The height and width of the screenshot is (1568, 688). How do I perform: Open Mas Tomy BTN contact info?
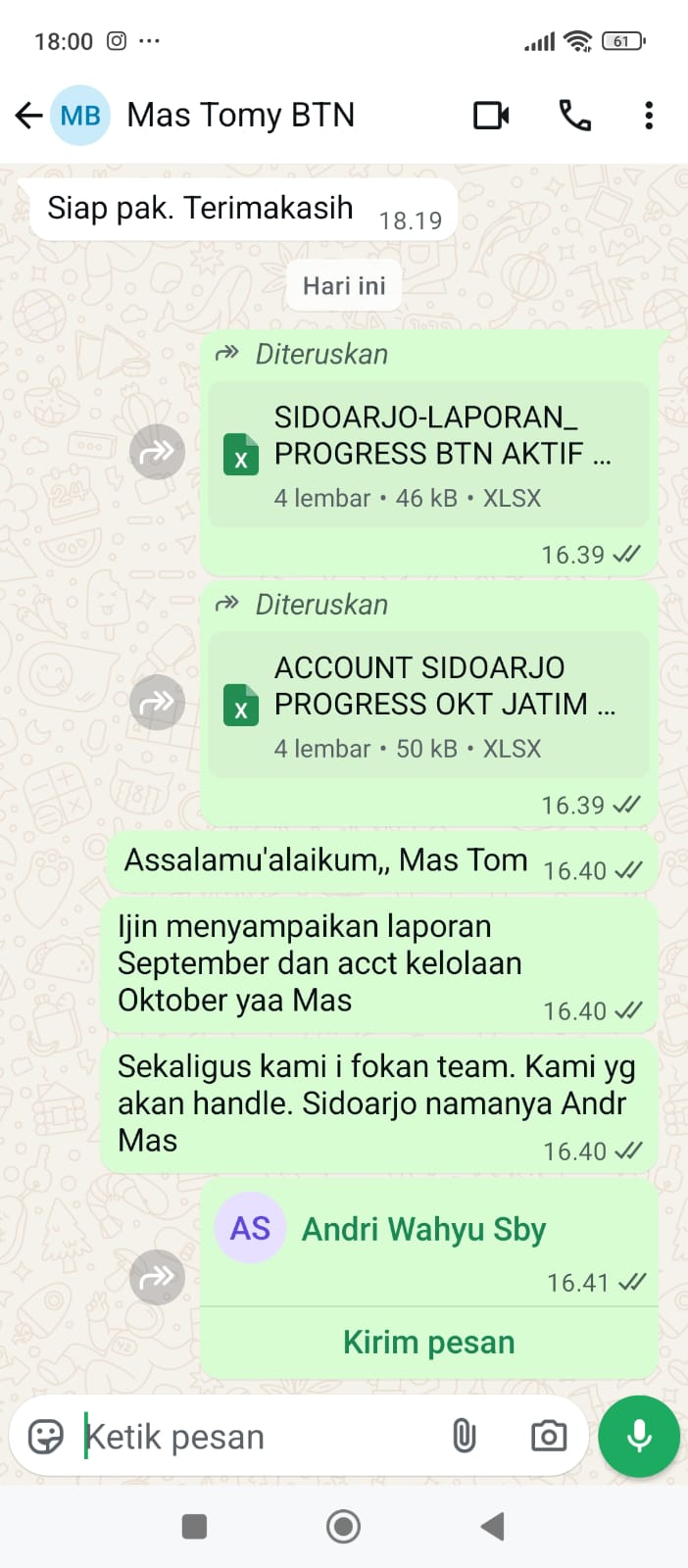240,116
